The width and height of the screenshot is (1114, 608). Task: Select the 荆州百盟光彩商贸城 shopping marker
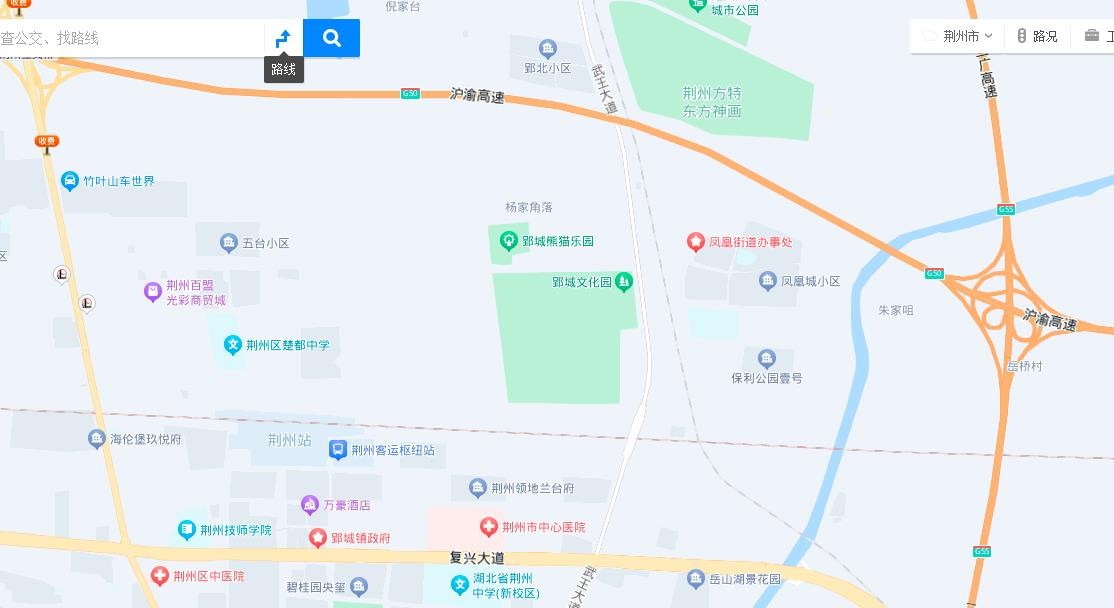pos(152,292)
